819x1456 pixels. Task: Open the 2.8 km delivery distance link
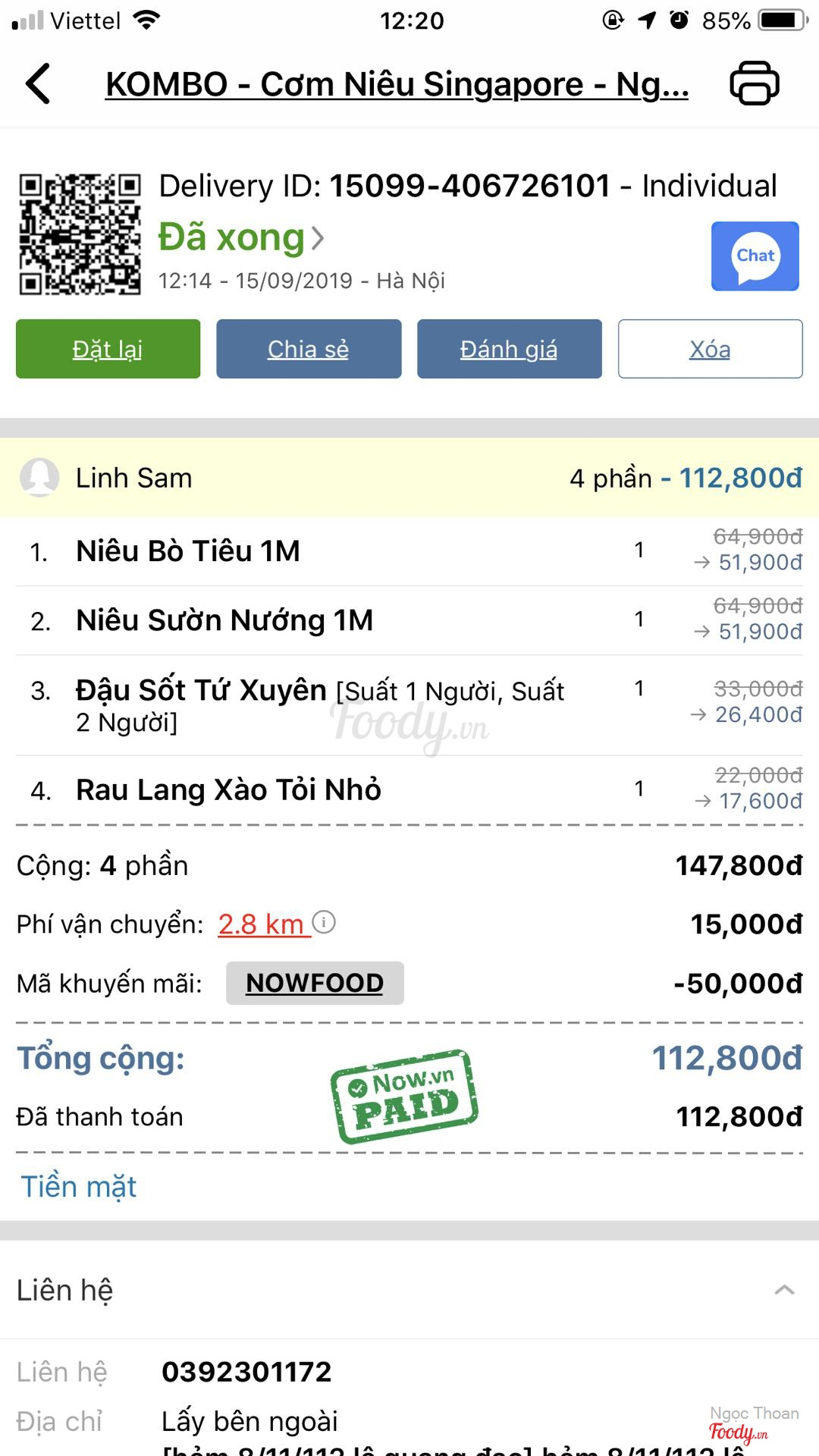tap(263, 924)
